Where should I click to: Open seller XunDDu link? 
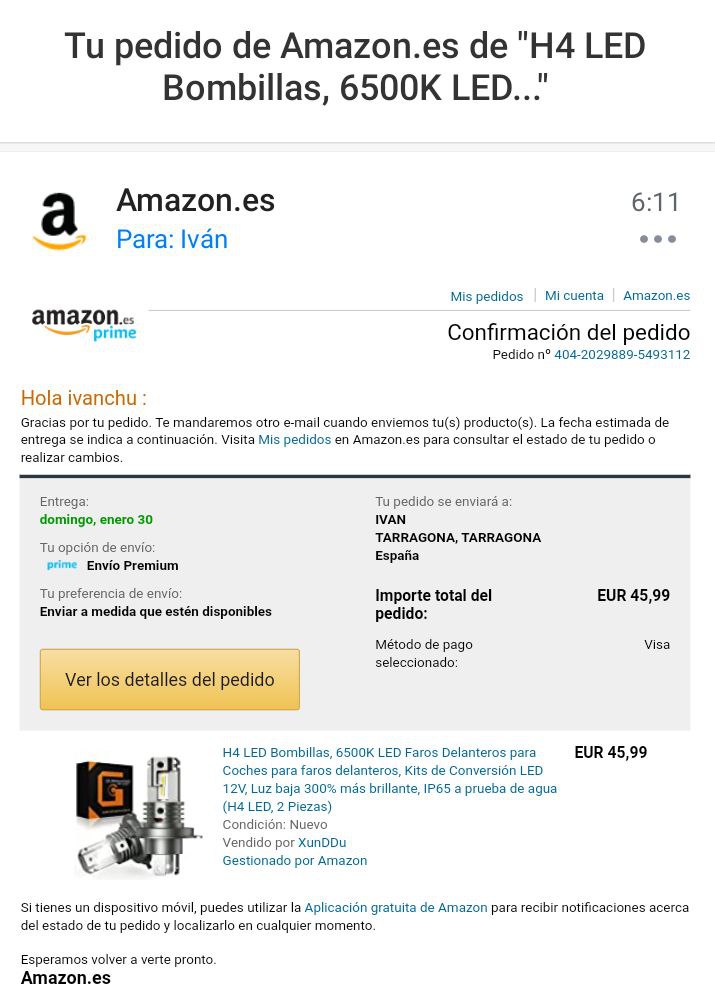(322, 842)
